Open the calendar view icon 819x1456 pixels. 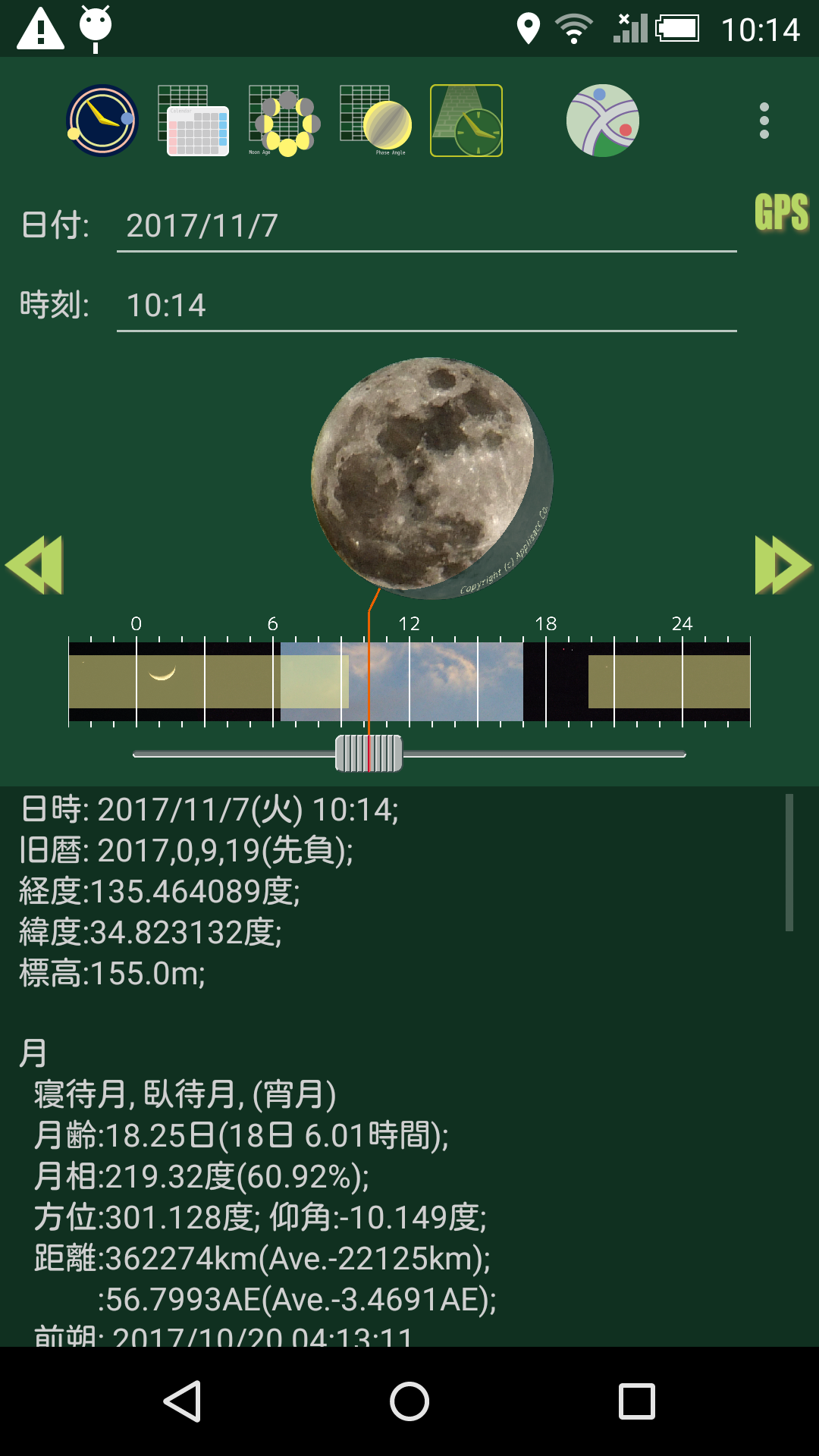tap(193, 121)
